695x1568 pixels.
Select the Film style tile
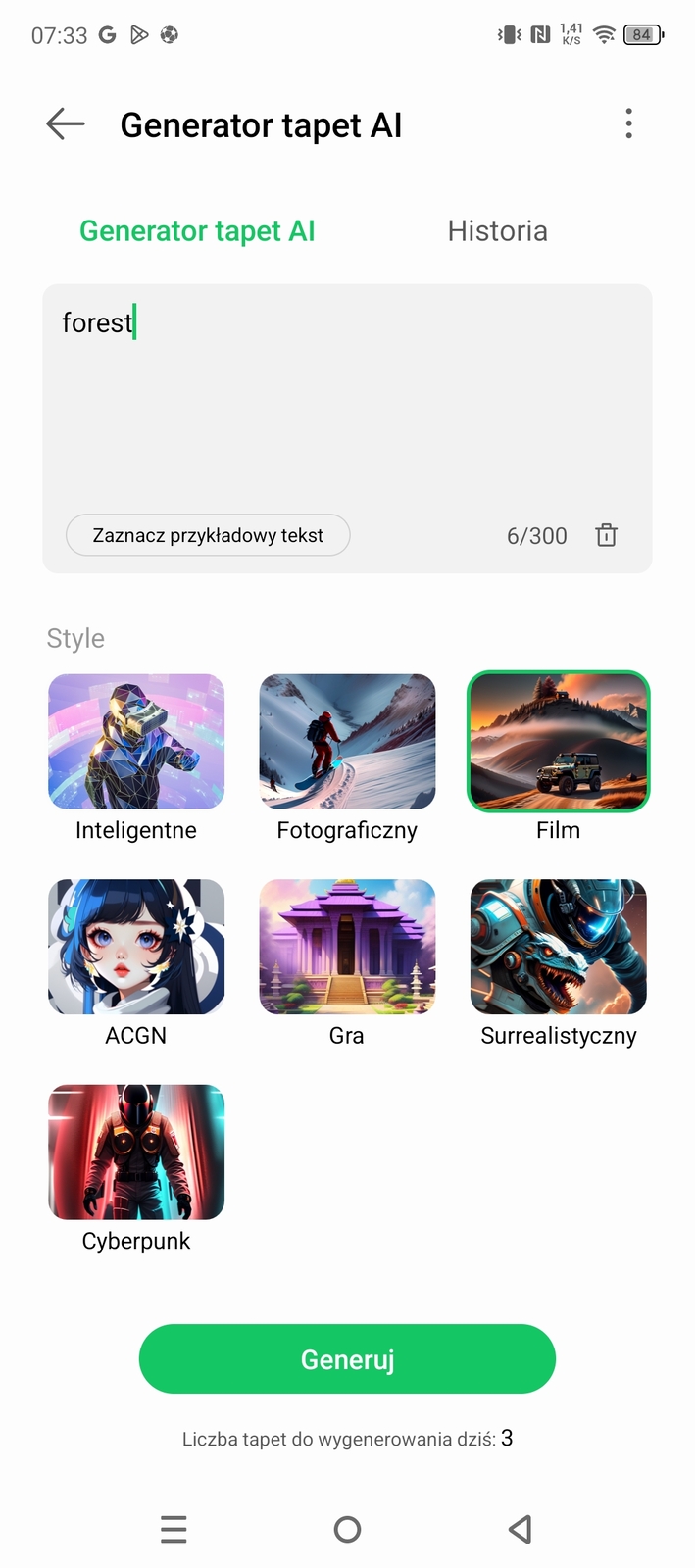558,742
